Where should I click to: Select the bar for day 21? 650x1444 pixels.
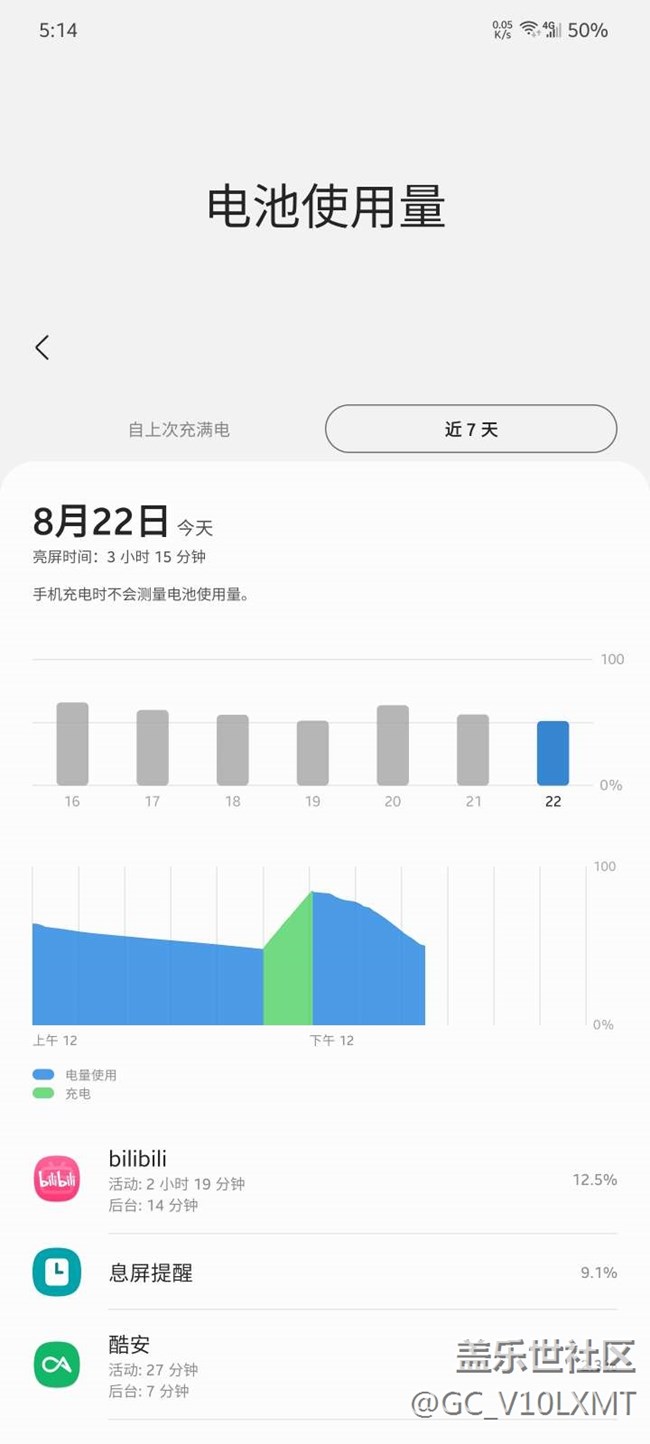click(x=473, y=750)
